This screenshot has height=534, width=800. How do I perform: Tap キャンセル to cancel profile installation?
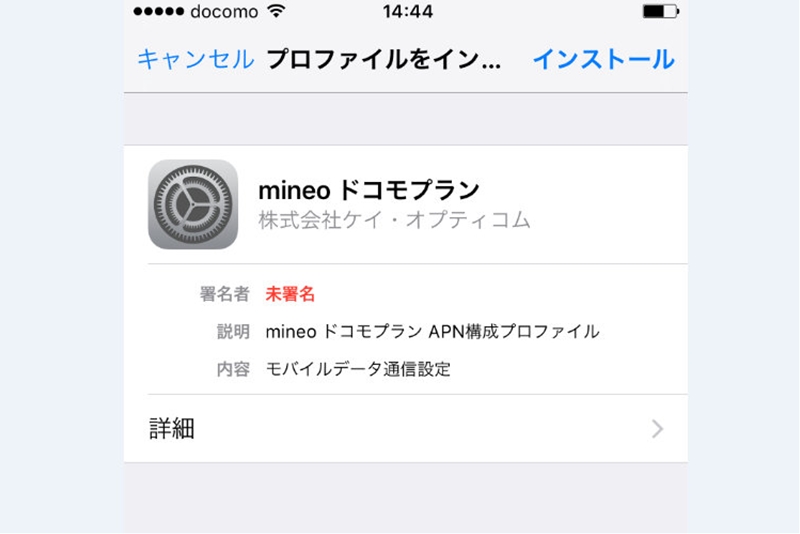195,59
